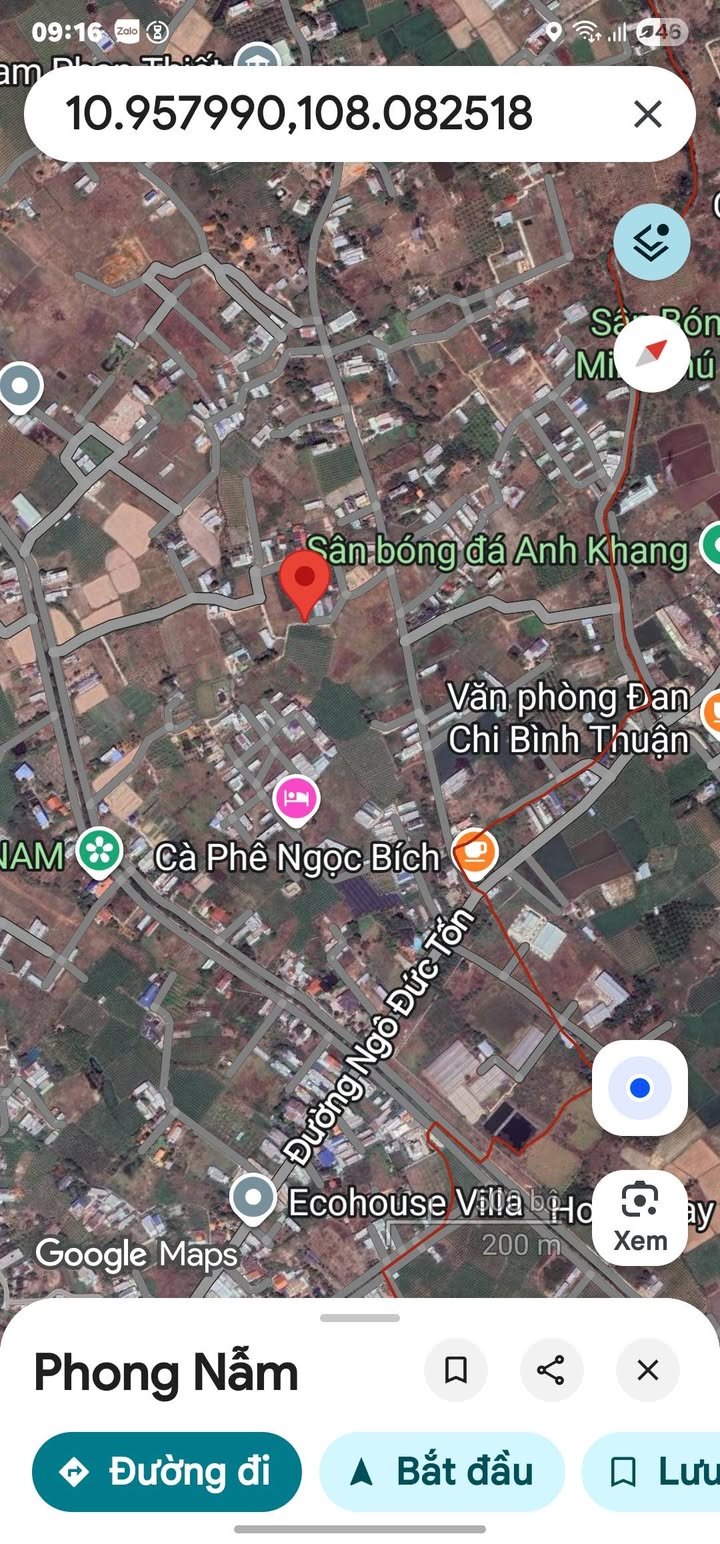Reset map orientation with the compass
Screen dimensions: 720x1544
(652, 353)
